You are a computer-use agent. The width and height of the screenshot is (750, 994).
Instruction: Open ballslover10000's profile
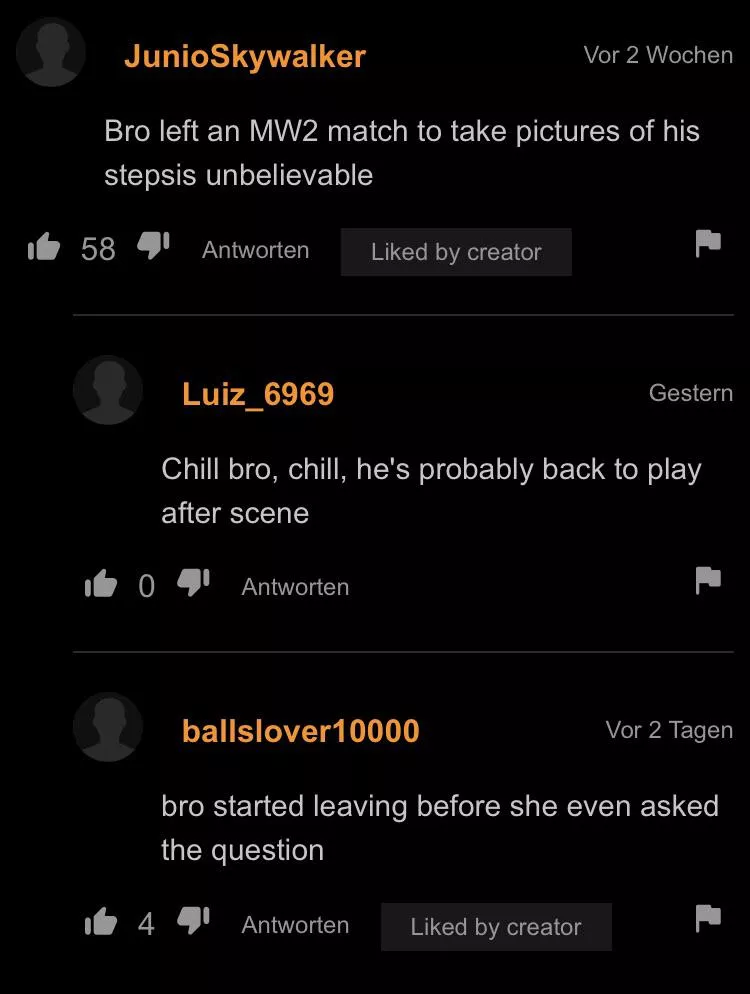300,731
